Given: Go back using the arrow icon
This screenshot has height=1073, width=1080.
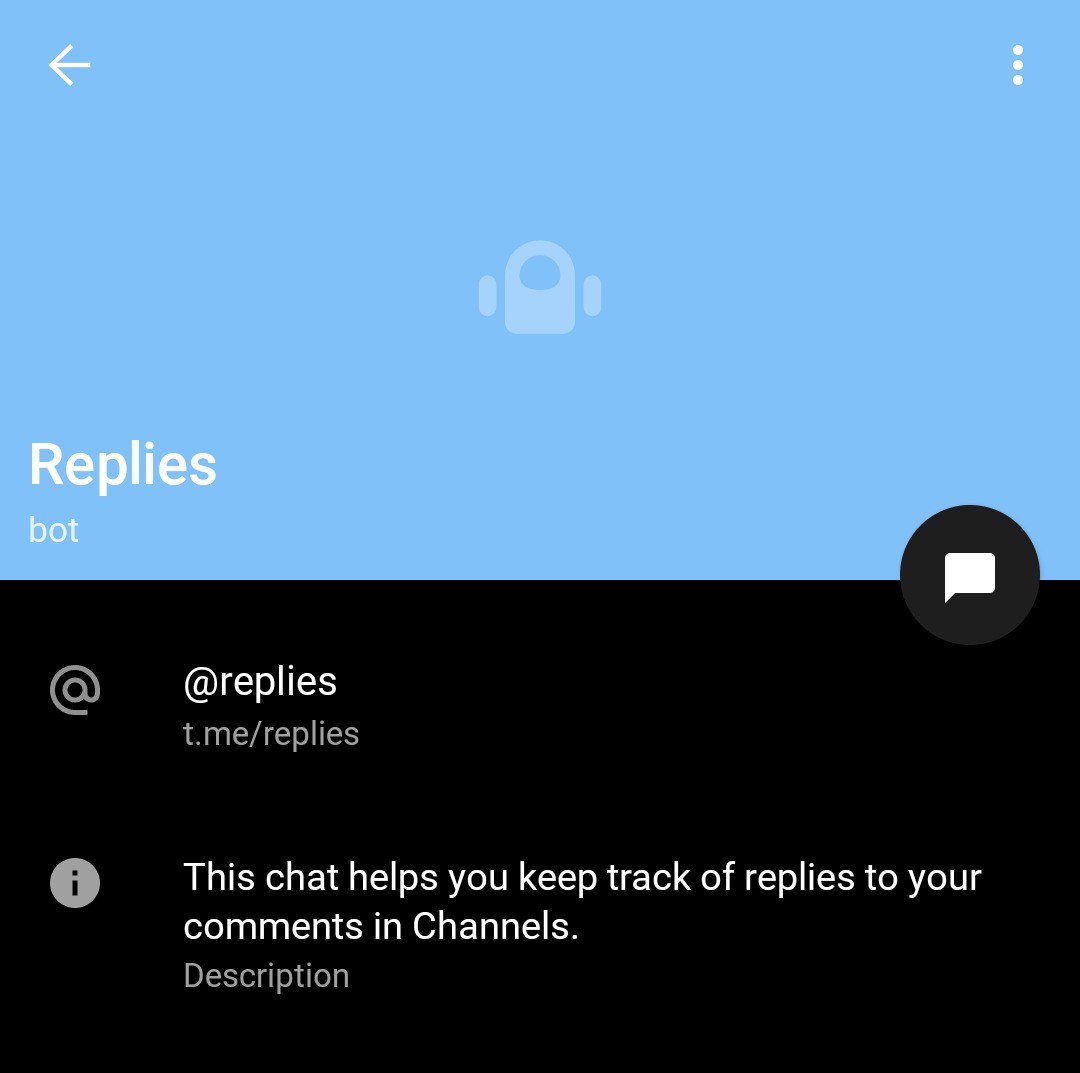Looking at the screenshot, I should click(69, 66).
